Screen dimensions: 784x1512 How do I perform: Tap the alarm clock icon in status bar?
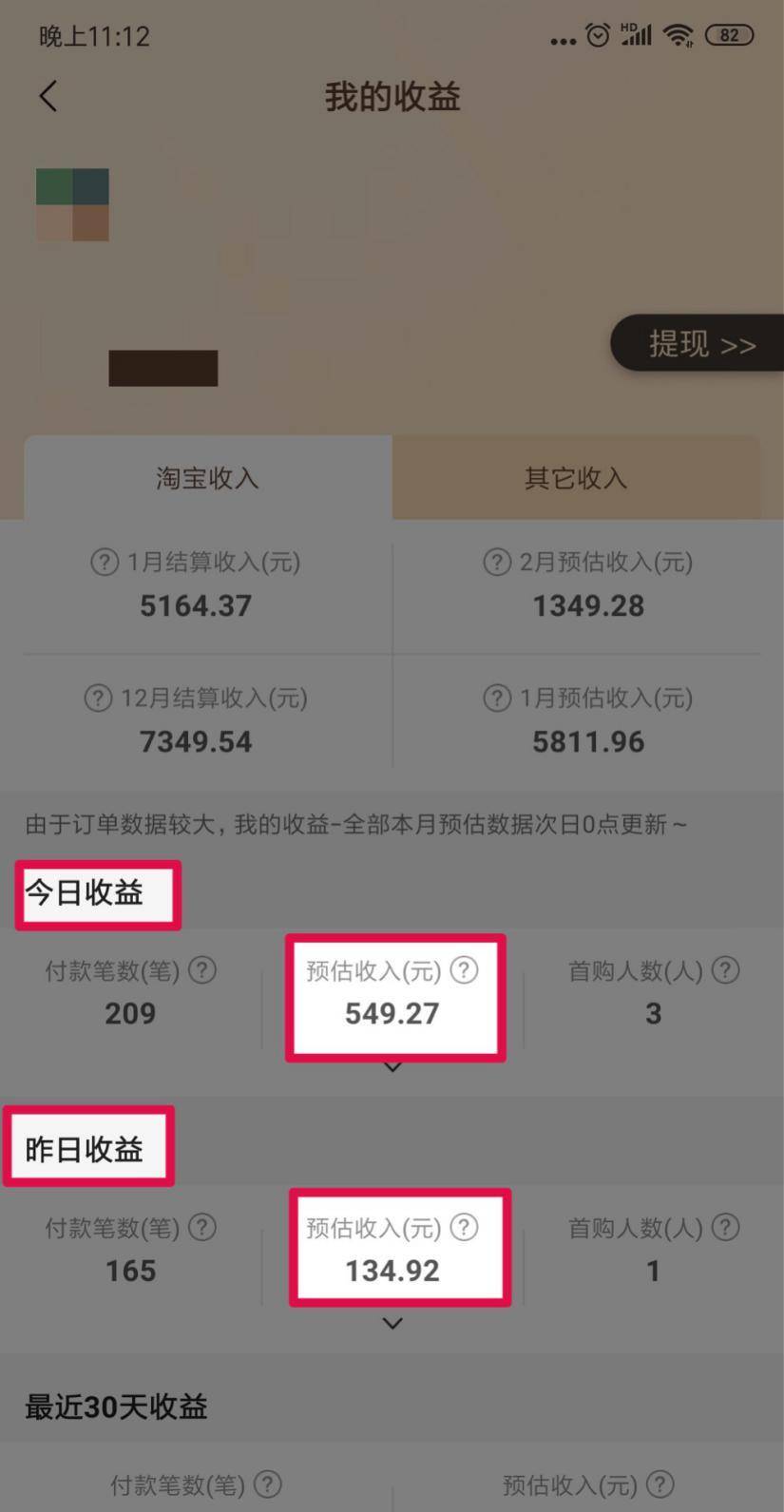click(599, 35)
